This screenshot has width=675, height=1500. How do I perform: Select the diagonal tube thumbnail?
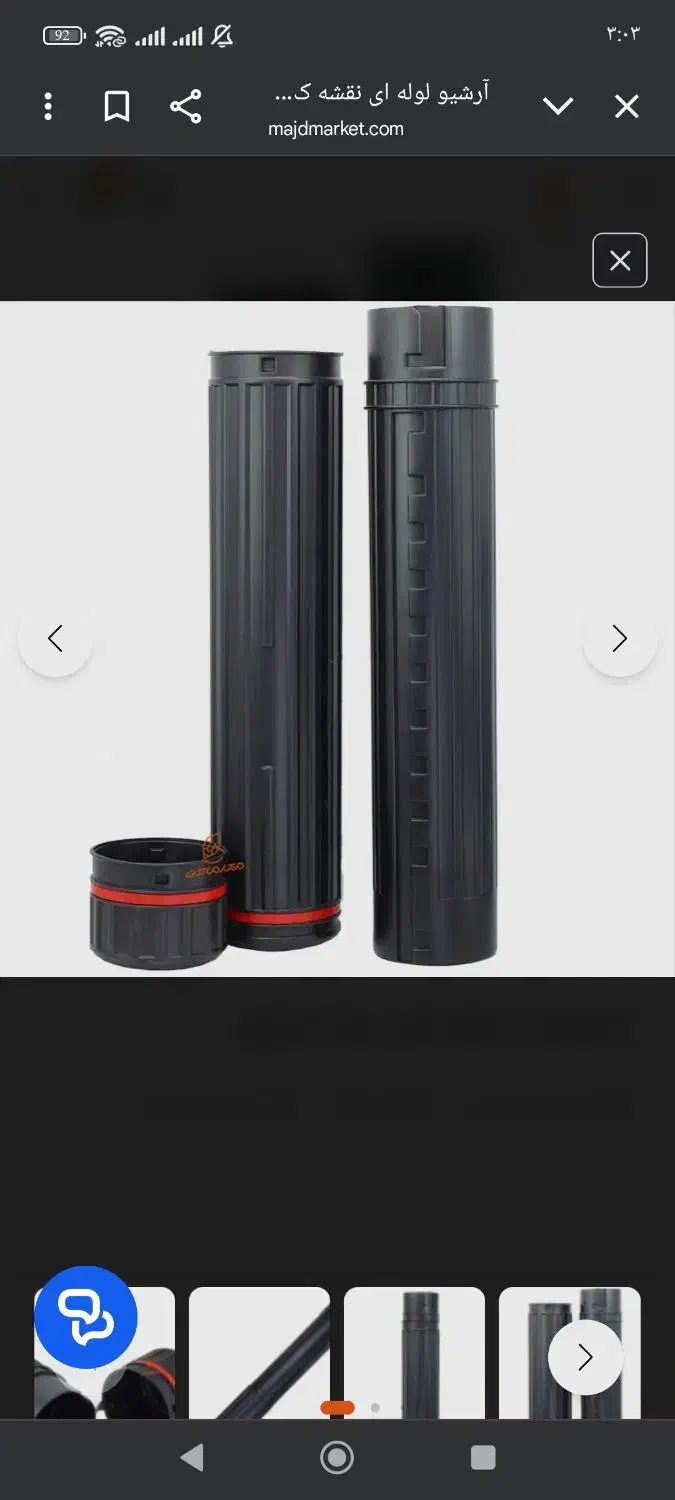pyautogui.click(x=259, y=1353)
